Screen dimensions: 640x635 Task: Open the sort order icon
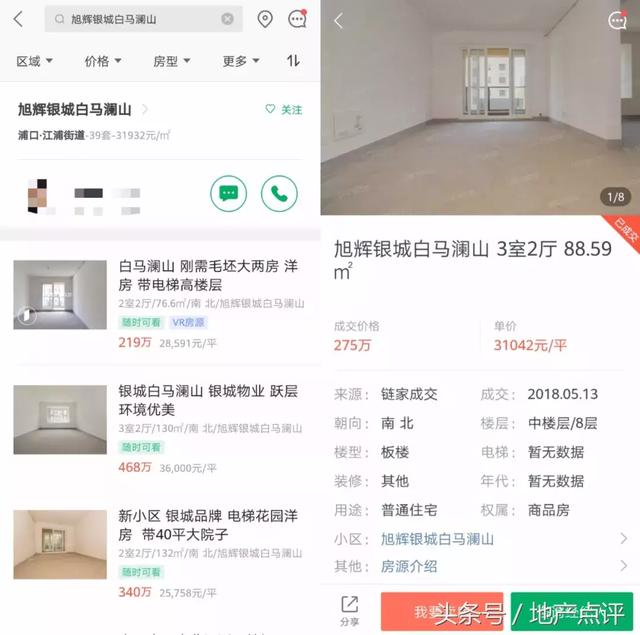293,61
